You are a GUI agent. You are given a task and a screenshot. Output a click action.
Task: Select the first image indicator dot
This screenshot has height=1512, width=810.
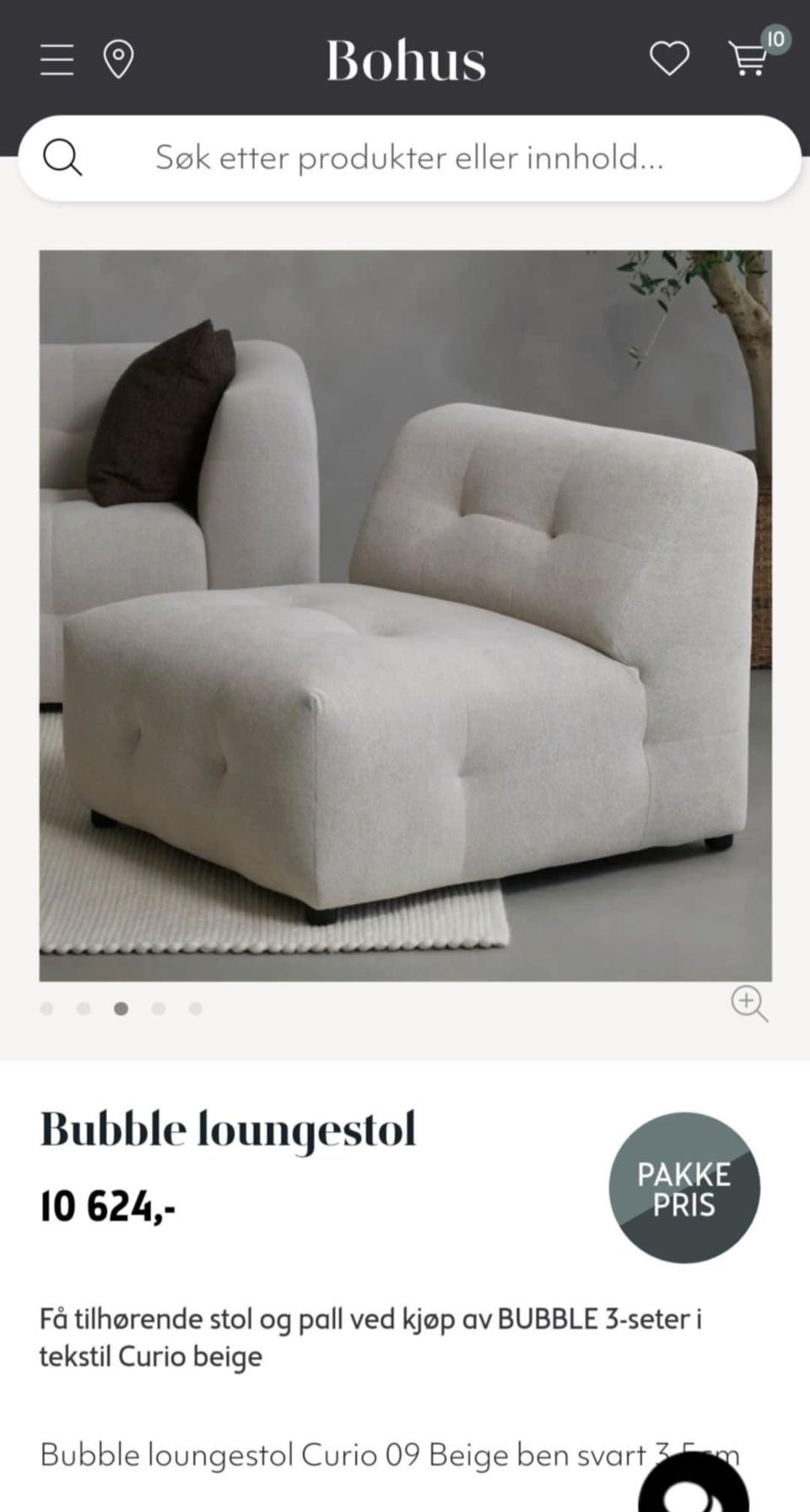click(46, 1009)
